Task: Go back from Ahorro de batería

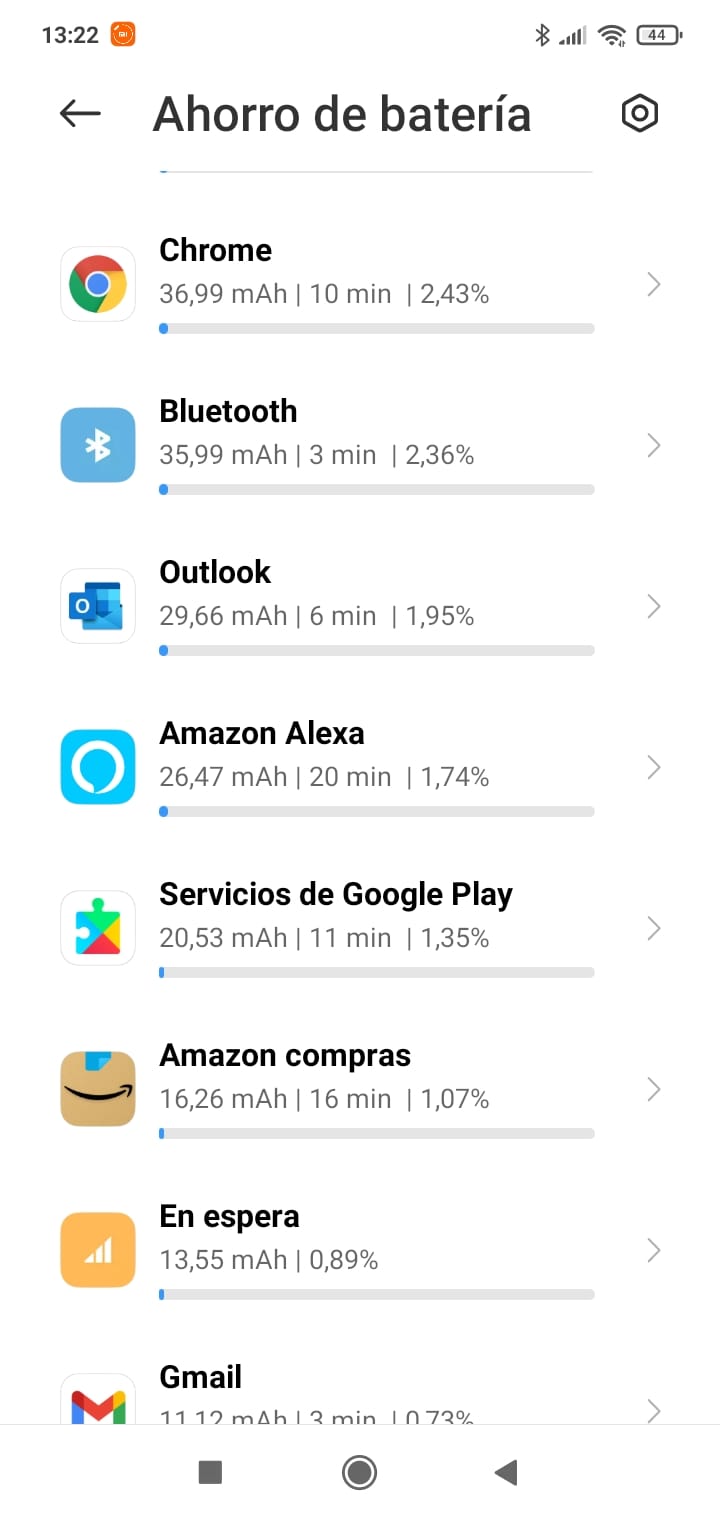Action: pos(80,114)
